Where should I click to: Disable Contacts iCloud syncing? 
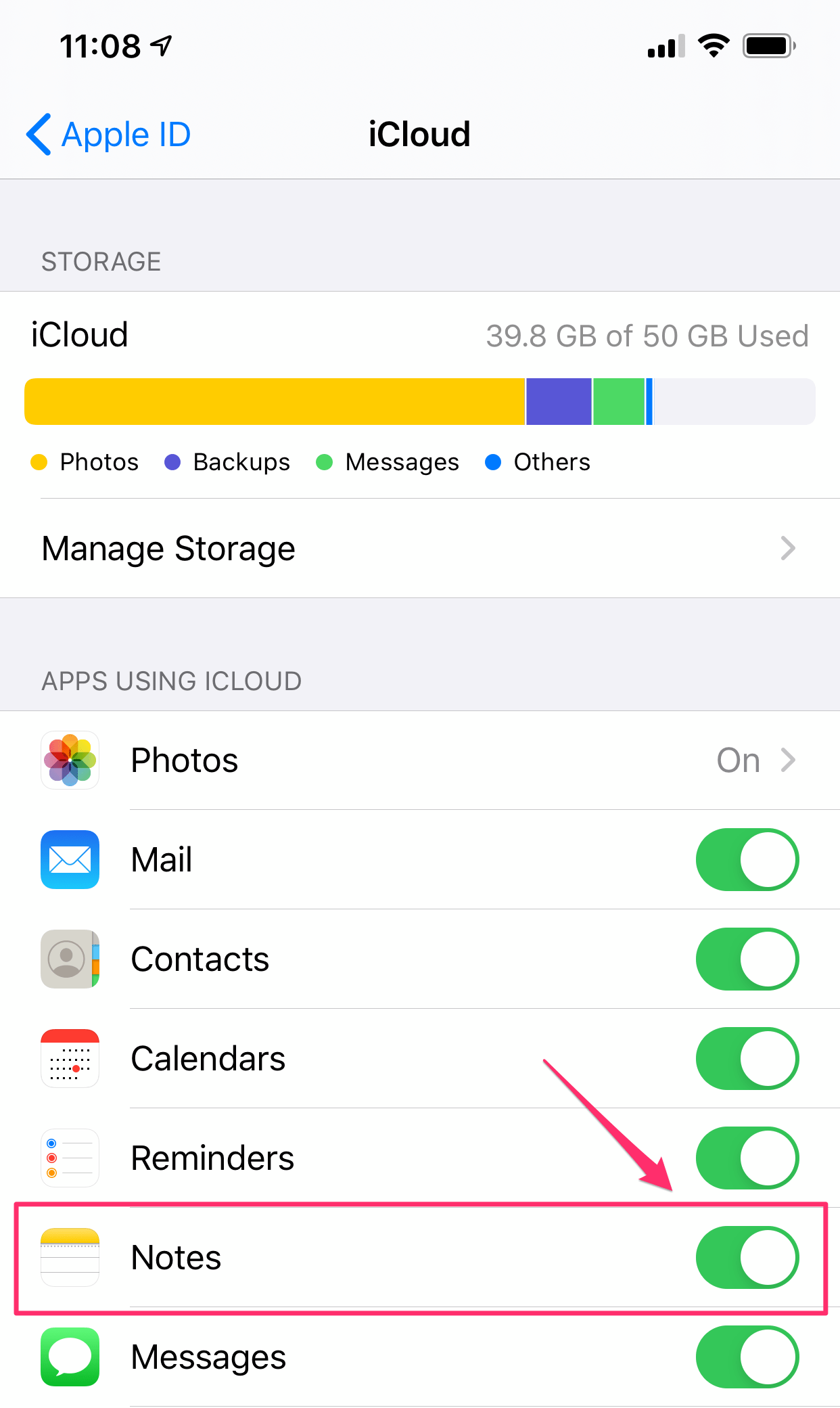[x=747, y=959]
